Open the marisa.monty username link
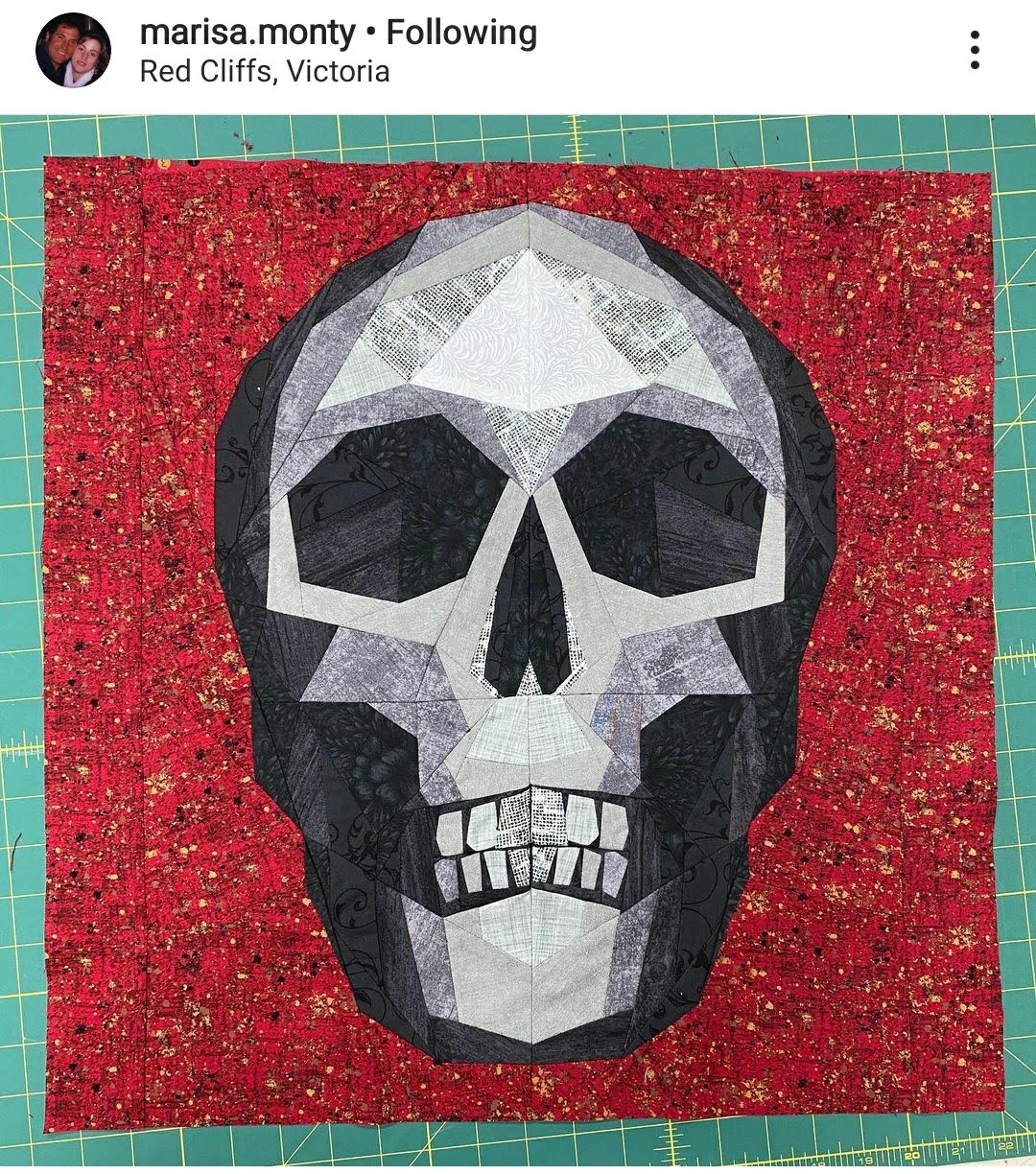Screen dimensions: 1036x1174 [x=247, y=33]
